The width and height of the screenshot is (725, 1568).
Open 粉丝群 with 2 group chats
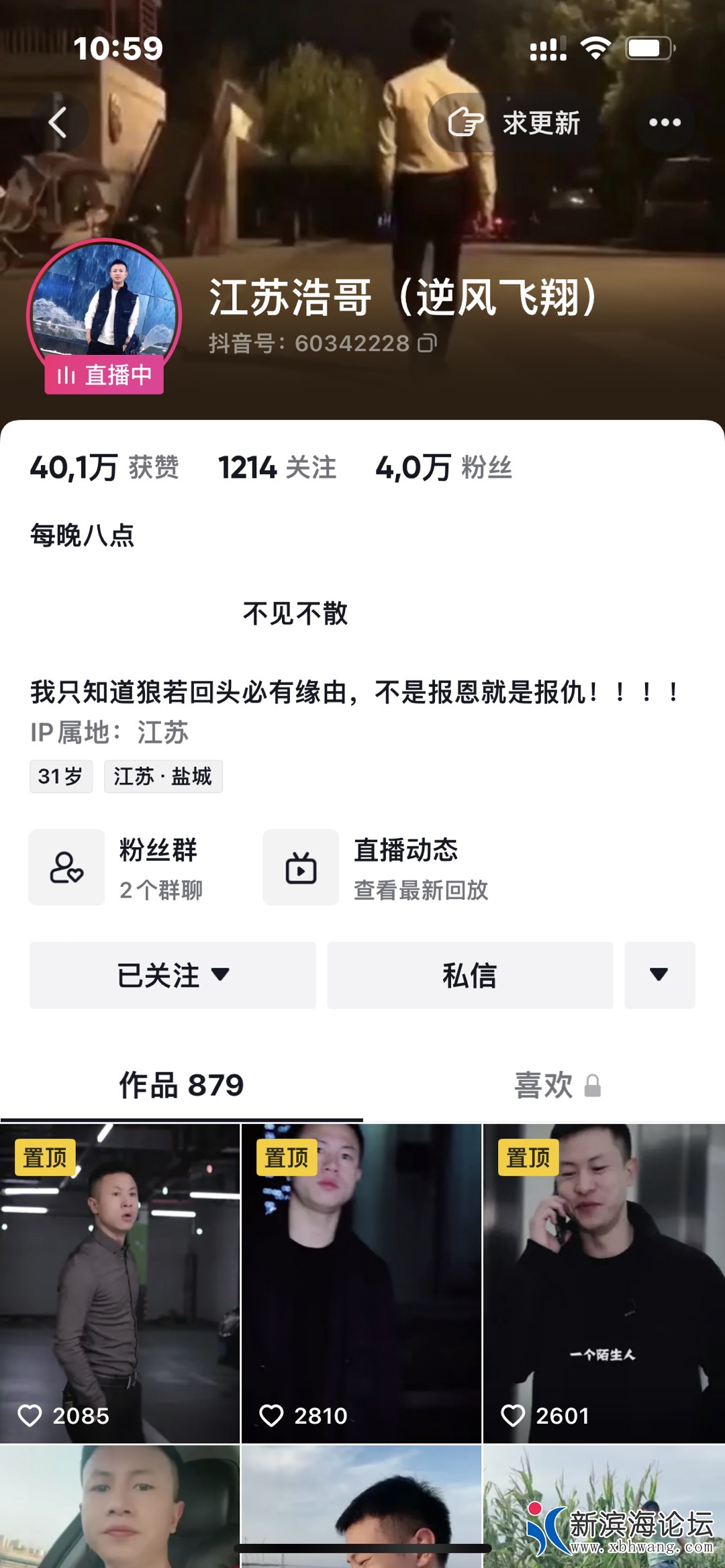(117, 868)
